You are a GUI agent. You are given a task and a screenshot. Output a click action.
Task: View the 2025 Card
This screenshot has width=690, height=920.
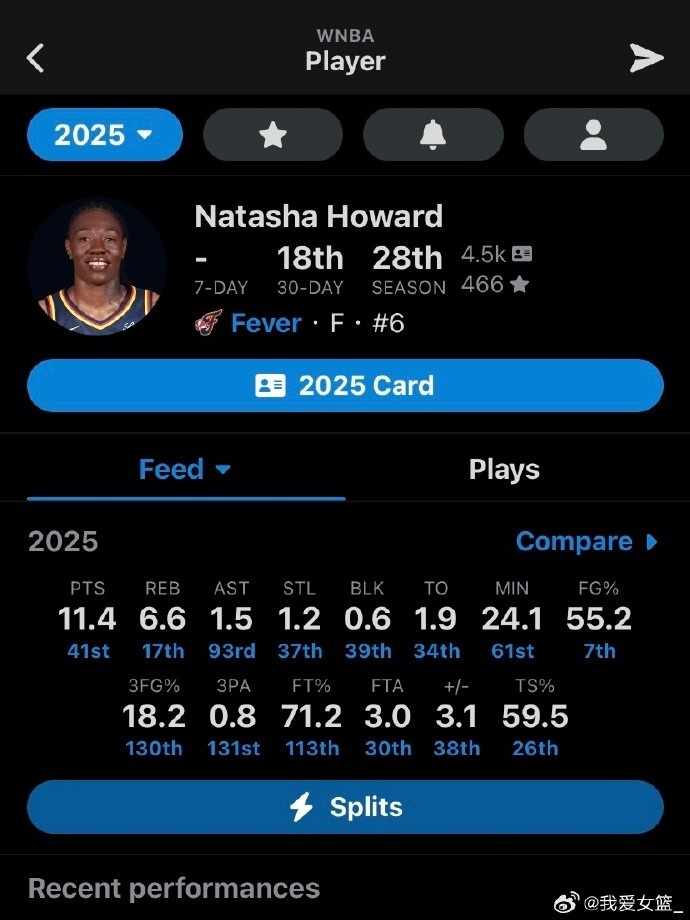point(345,386)
